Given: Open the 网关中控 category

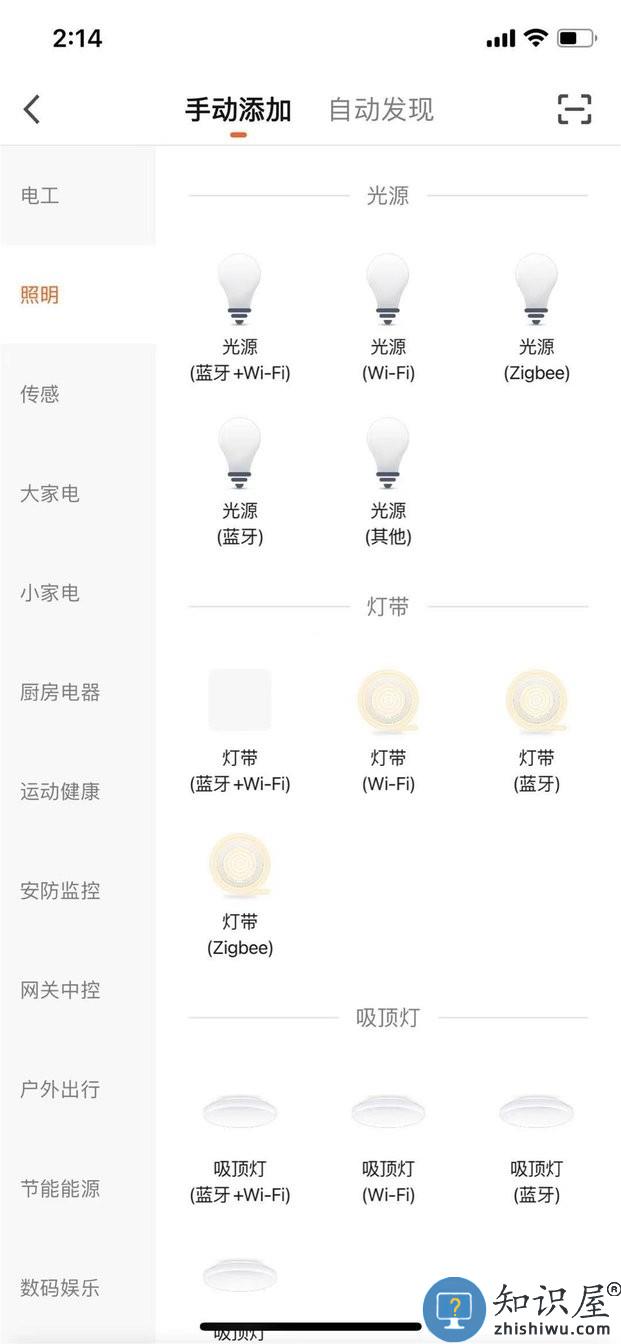Looking at the screenshot, I should point(60,990).
